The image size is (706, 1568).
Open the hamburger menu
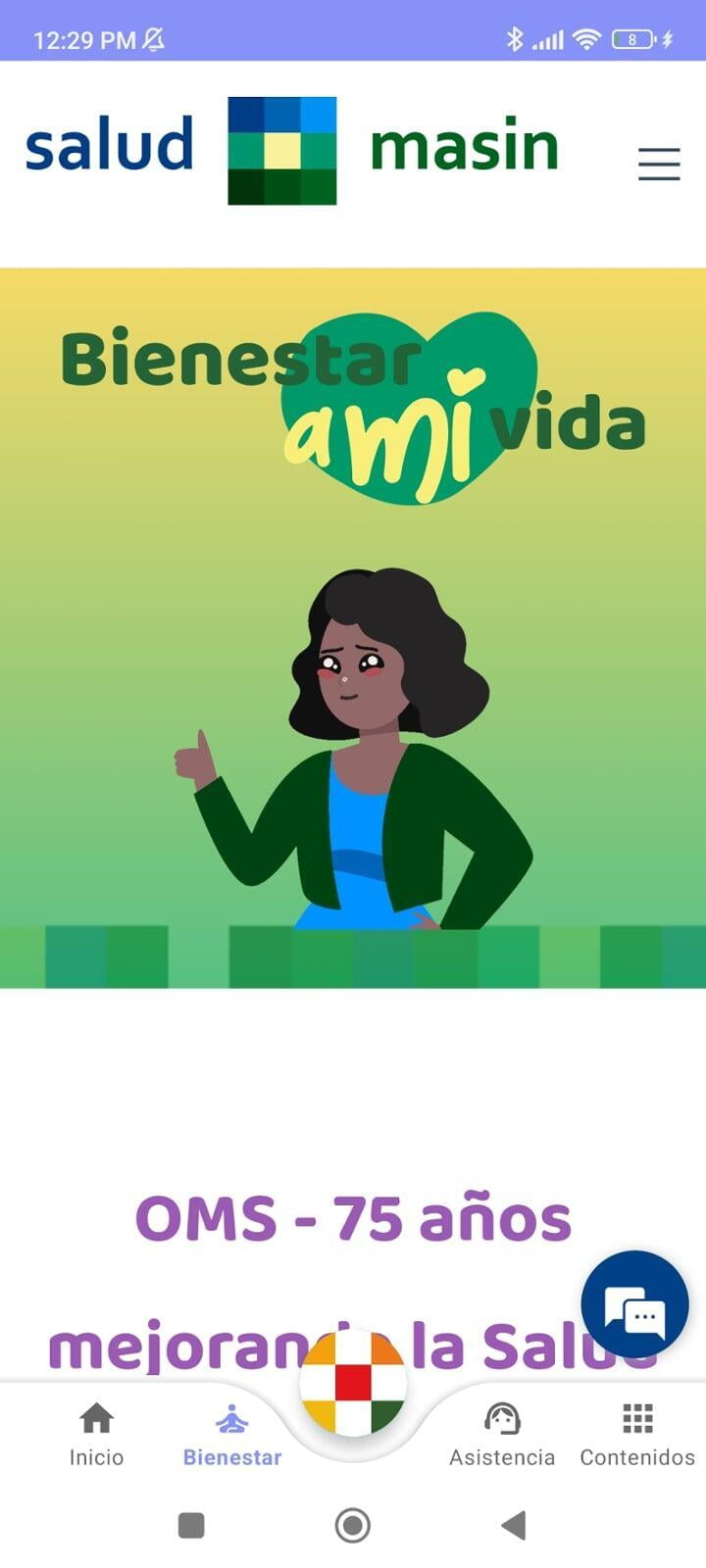(659, 164)
